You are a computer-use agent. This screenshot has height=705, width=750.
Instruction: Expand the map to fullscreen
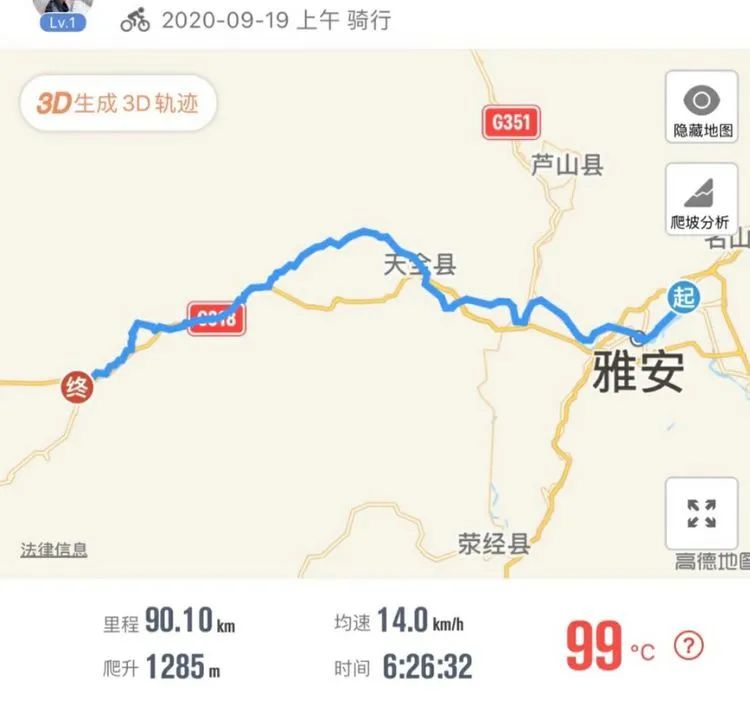701,513
